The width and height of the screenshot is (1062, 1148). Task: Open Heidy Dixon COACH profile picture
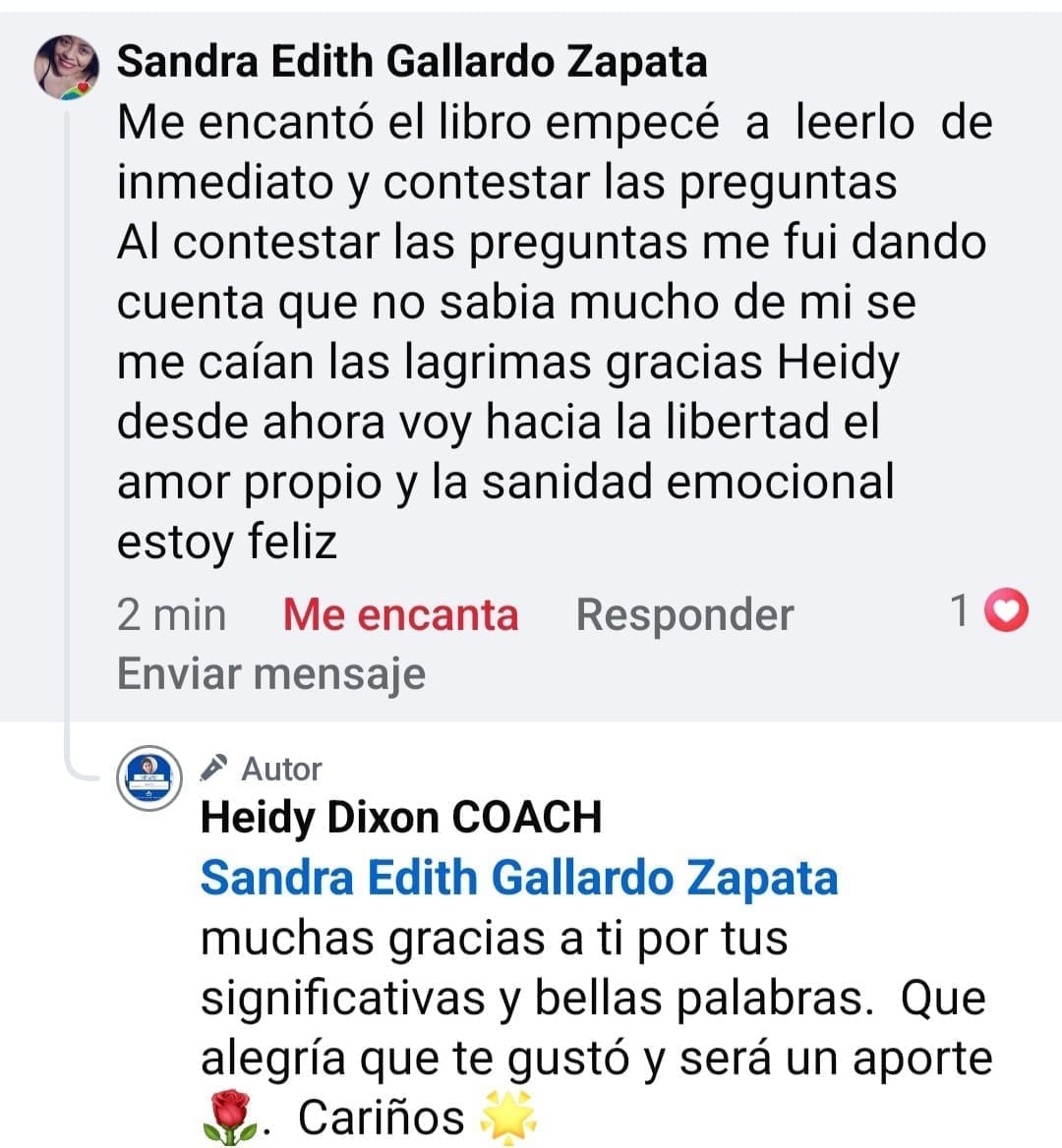tap(149, 778)
